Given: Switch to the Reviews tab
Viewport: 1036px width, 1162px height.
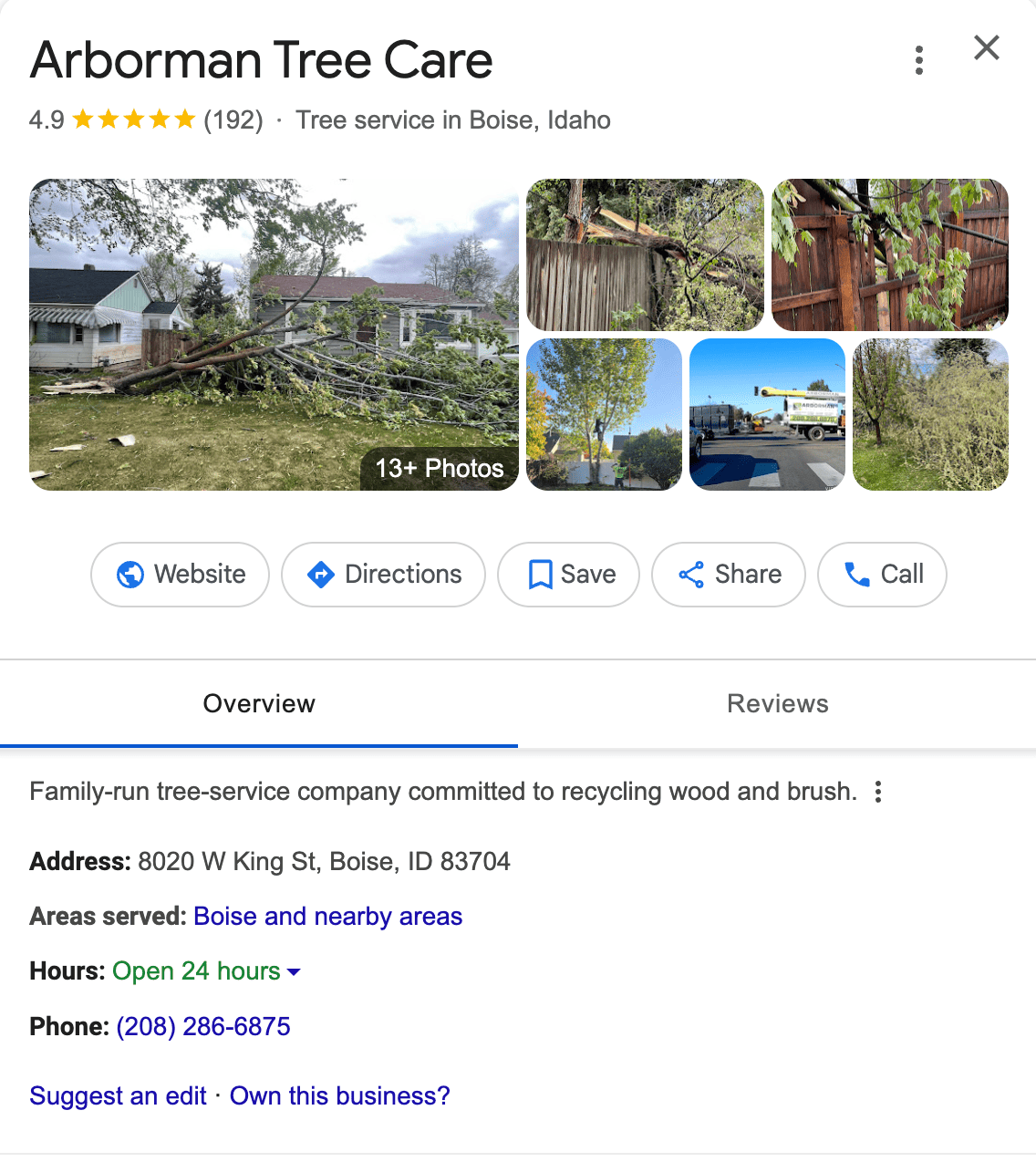Looking at the screenshot, I should 777,704.
